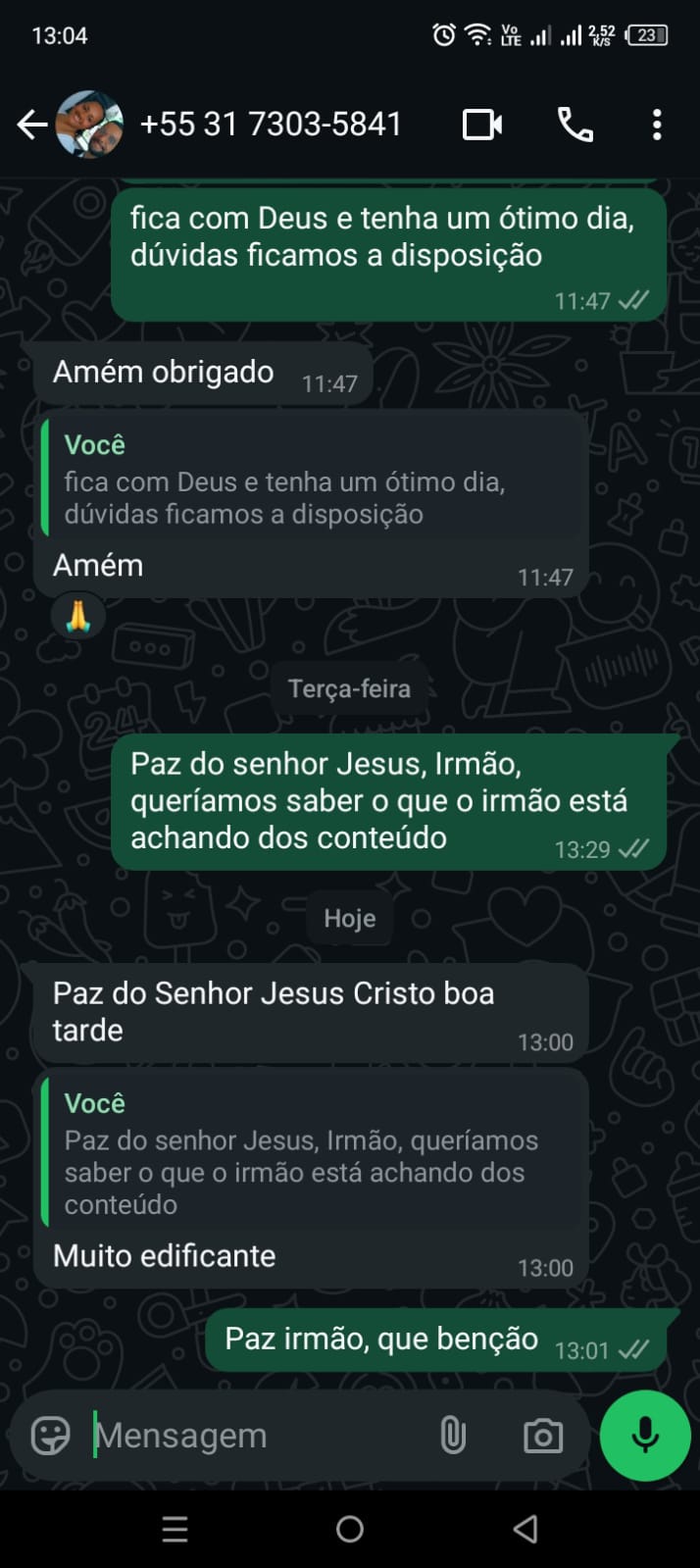This screenshot has width=700, height=1568.
Task: Start a video call
Action: [x=481, y=125]
